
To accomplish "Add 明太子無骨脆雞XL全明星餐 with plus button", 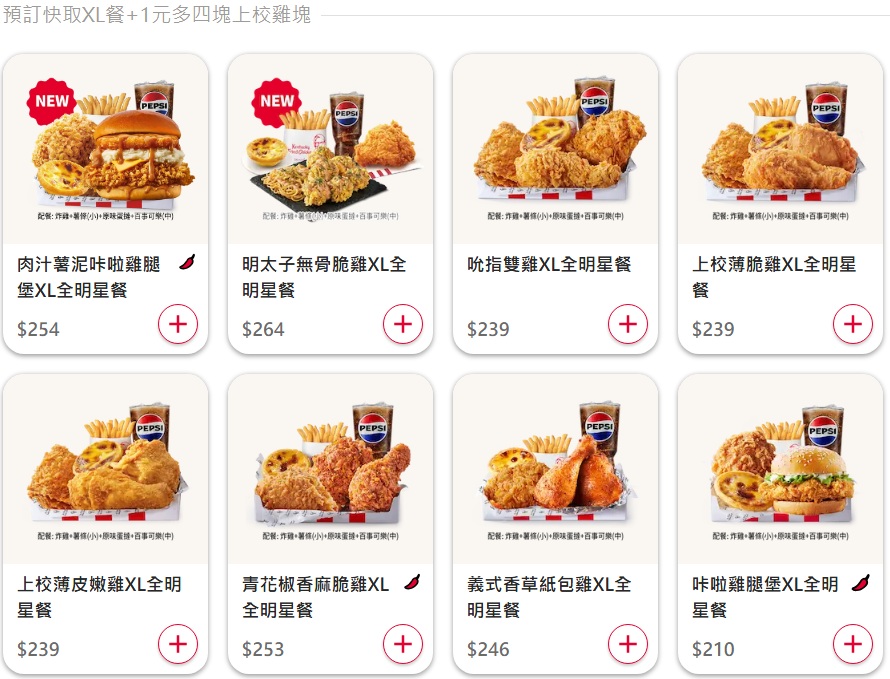I will (x=403, y=325).
